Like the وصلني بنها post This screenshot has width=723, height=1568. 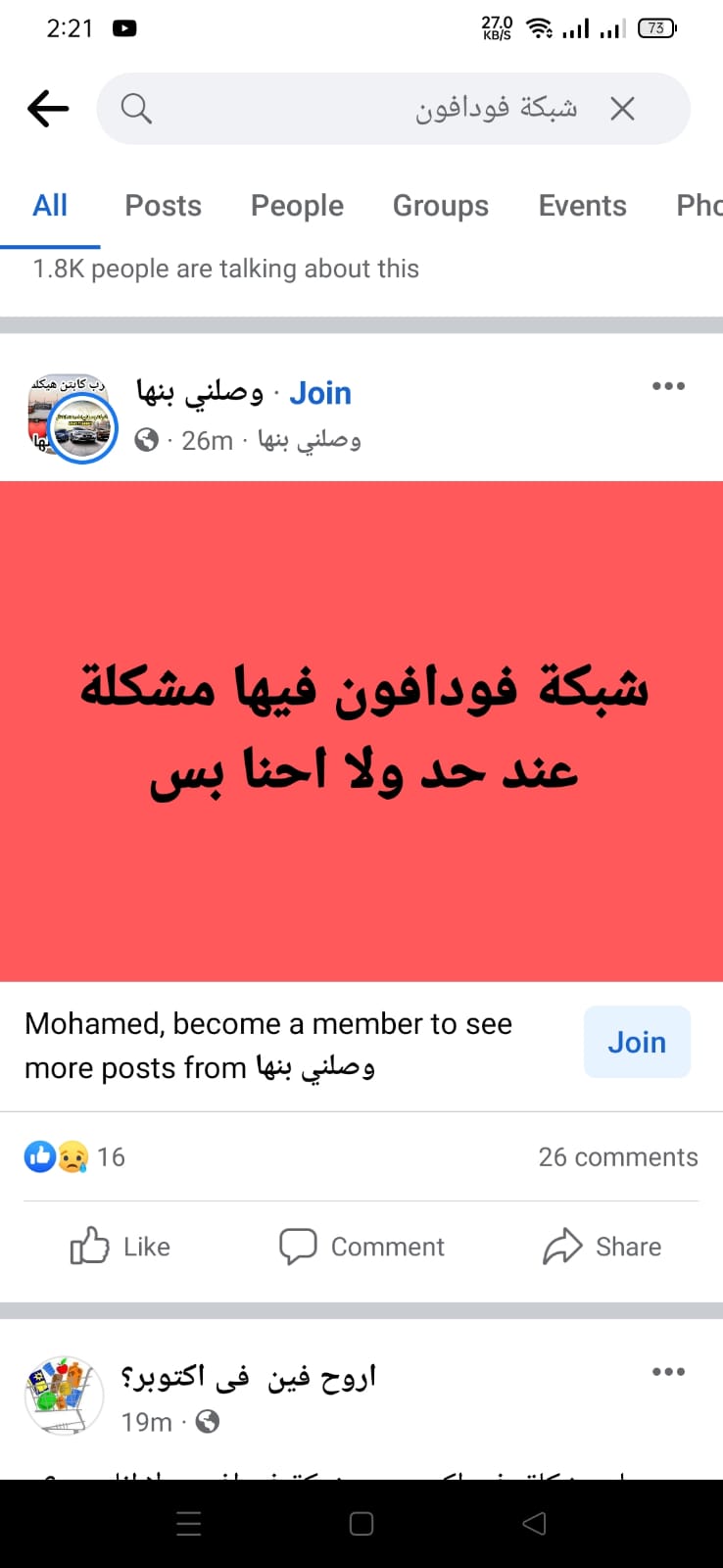coord(120,1247)
